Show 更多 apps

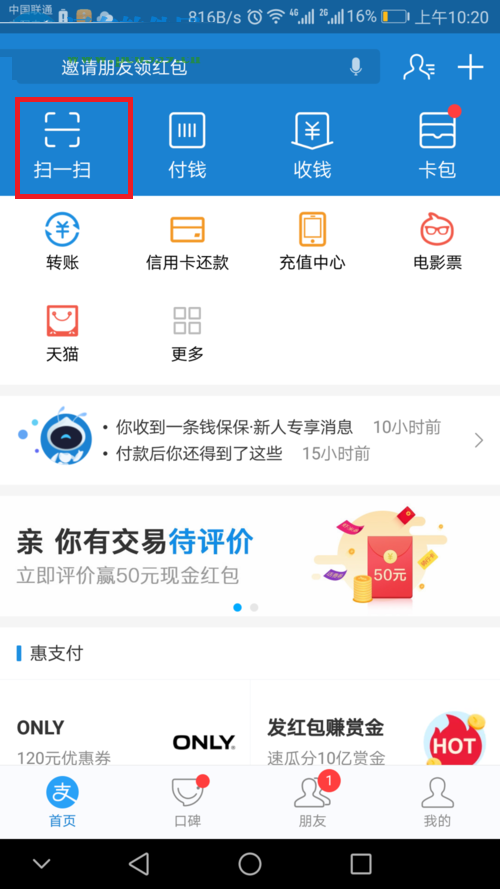[187, 333]
